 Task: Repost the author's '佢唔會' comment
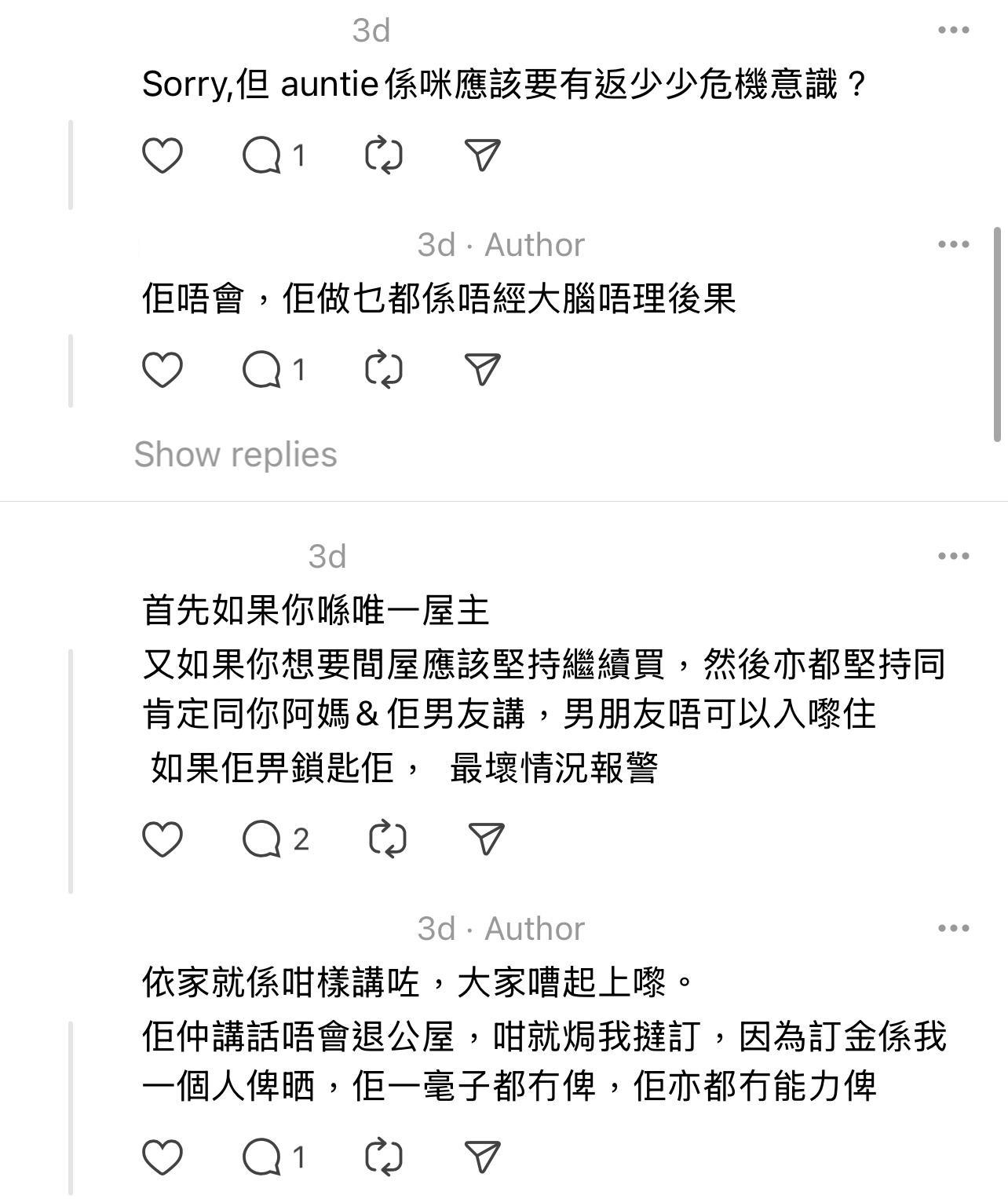coord(384,369)
